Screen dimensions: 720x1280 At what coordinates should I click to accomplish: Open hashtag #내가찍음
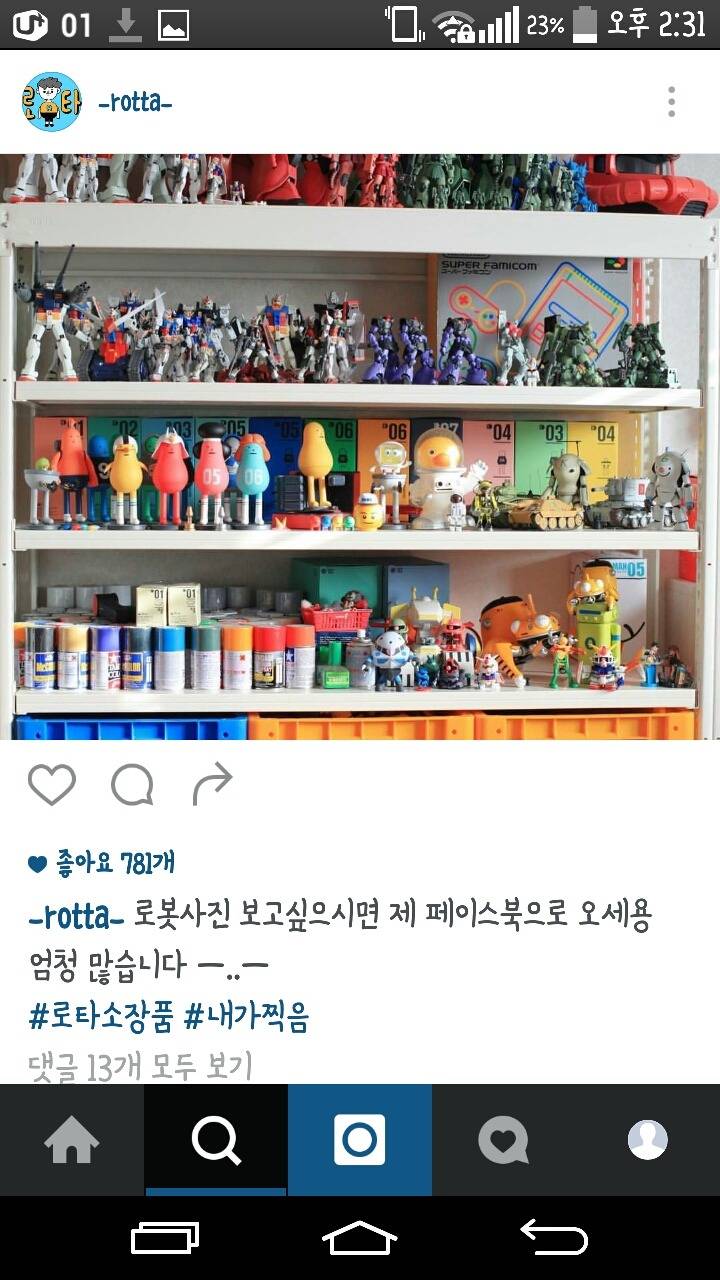[x=245, y=1017]
